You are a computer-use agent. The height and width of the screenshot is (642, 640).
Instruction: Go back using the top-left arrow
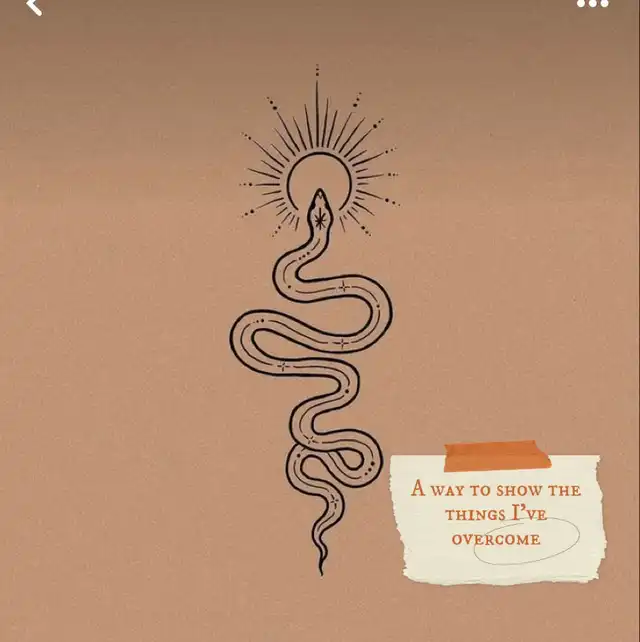34,6
